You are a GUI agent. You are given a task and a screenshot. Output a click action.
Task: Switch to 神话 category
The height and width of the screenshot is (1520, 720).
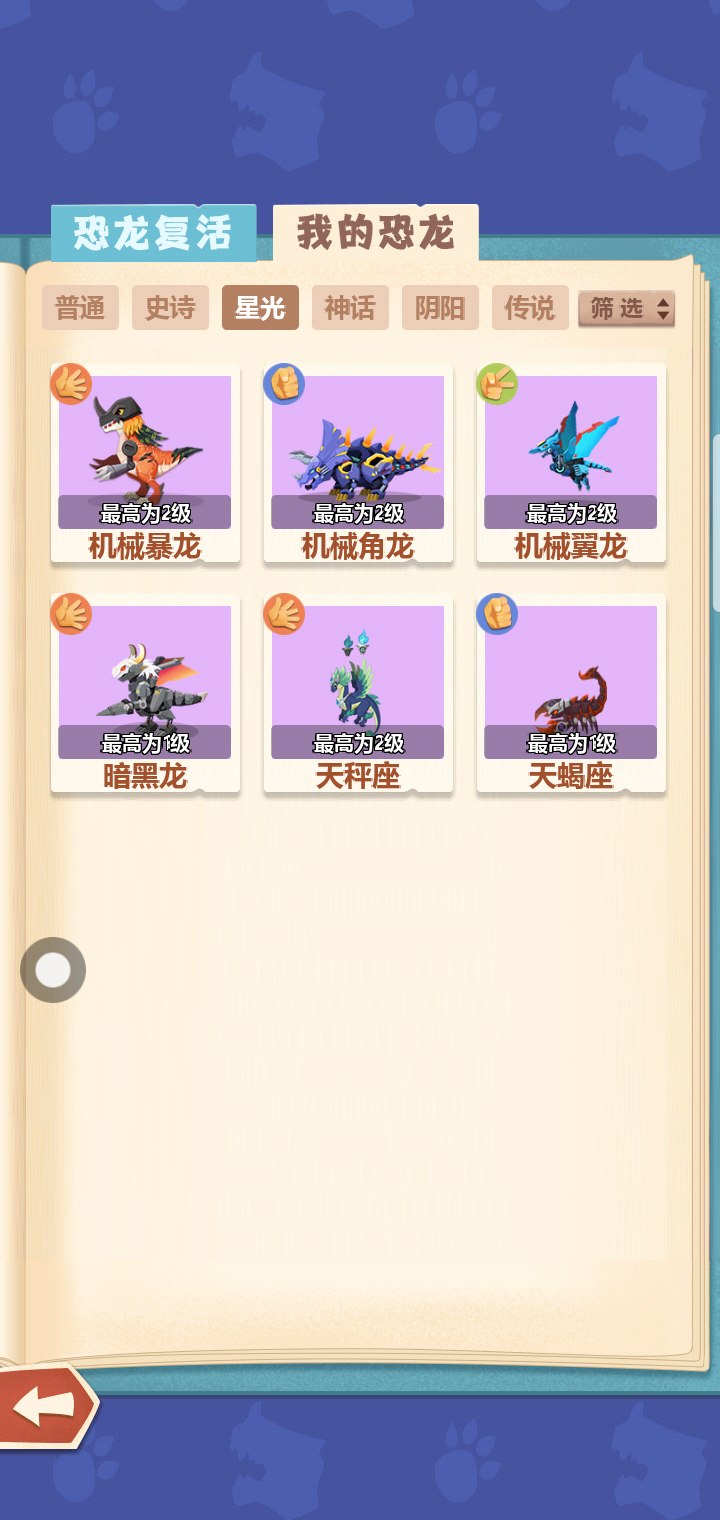(x=350, y=308)
